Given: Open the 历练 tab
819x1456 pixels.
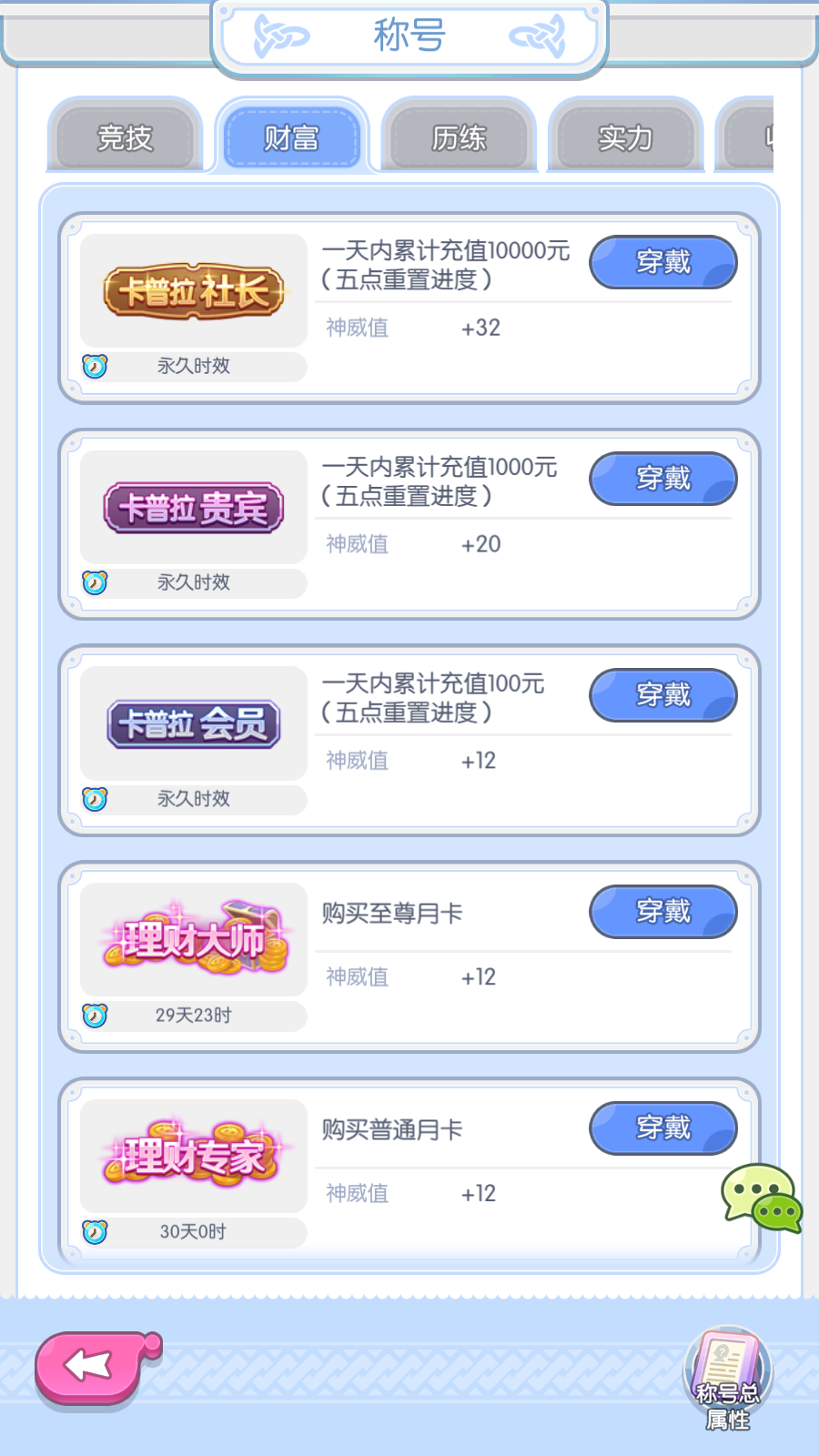Looking at the screenshot, I should (x=459, y=137).
